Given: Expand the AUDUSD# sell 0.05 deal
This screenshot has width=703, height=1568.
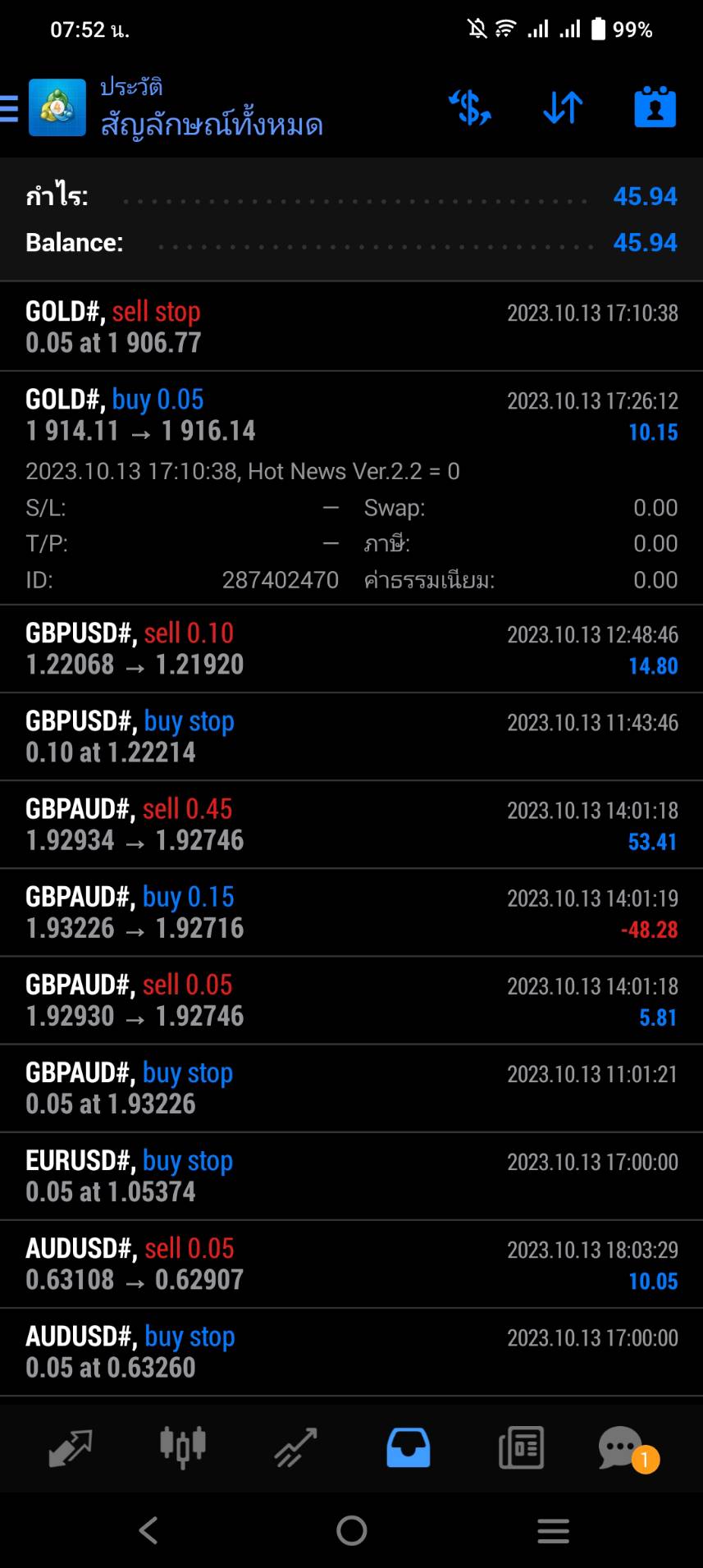Looking at the screenshot, I should click(x=351, y=1264).
